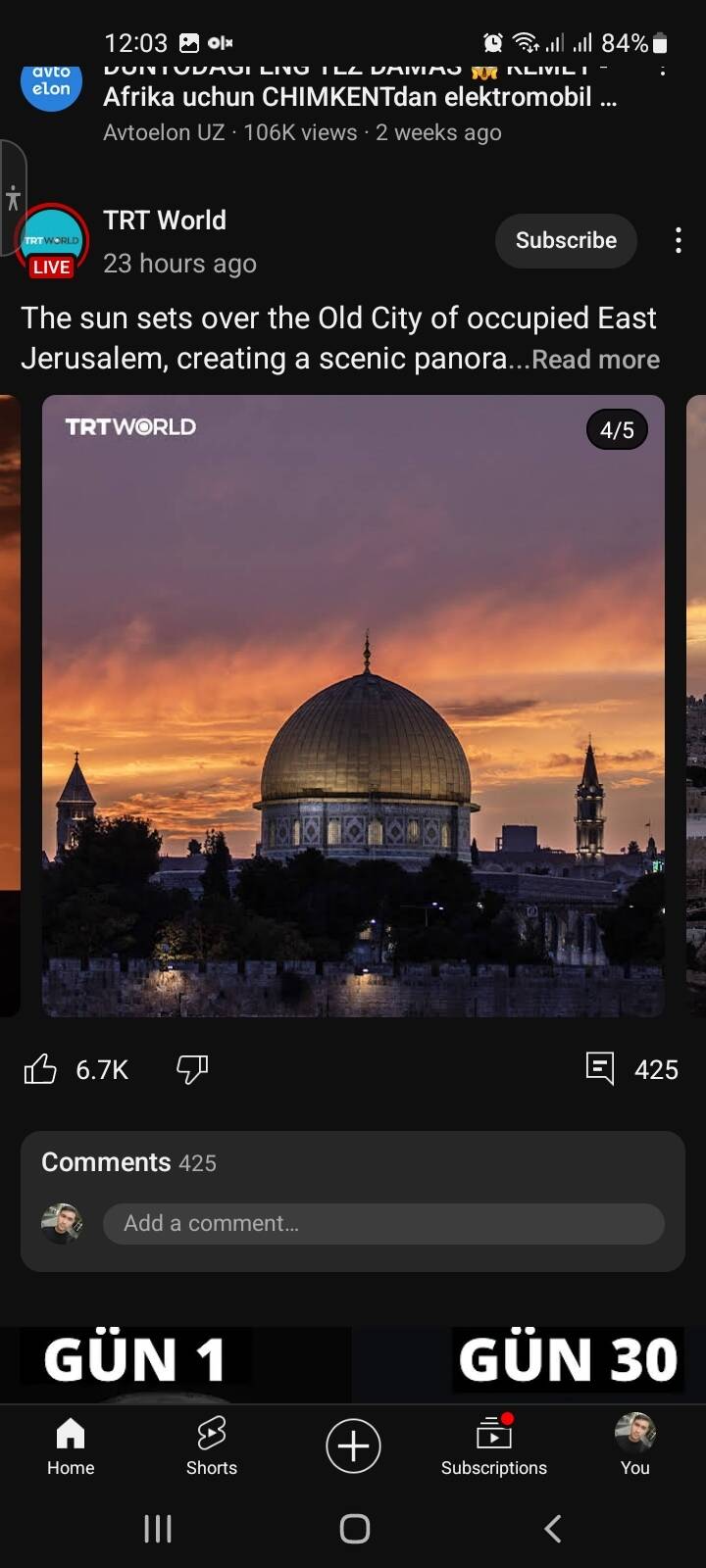The height and width of the screenshot is (1568, 706).
Task: Like the TRT World post
Action: (41, 1069)
